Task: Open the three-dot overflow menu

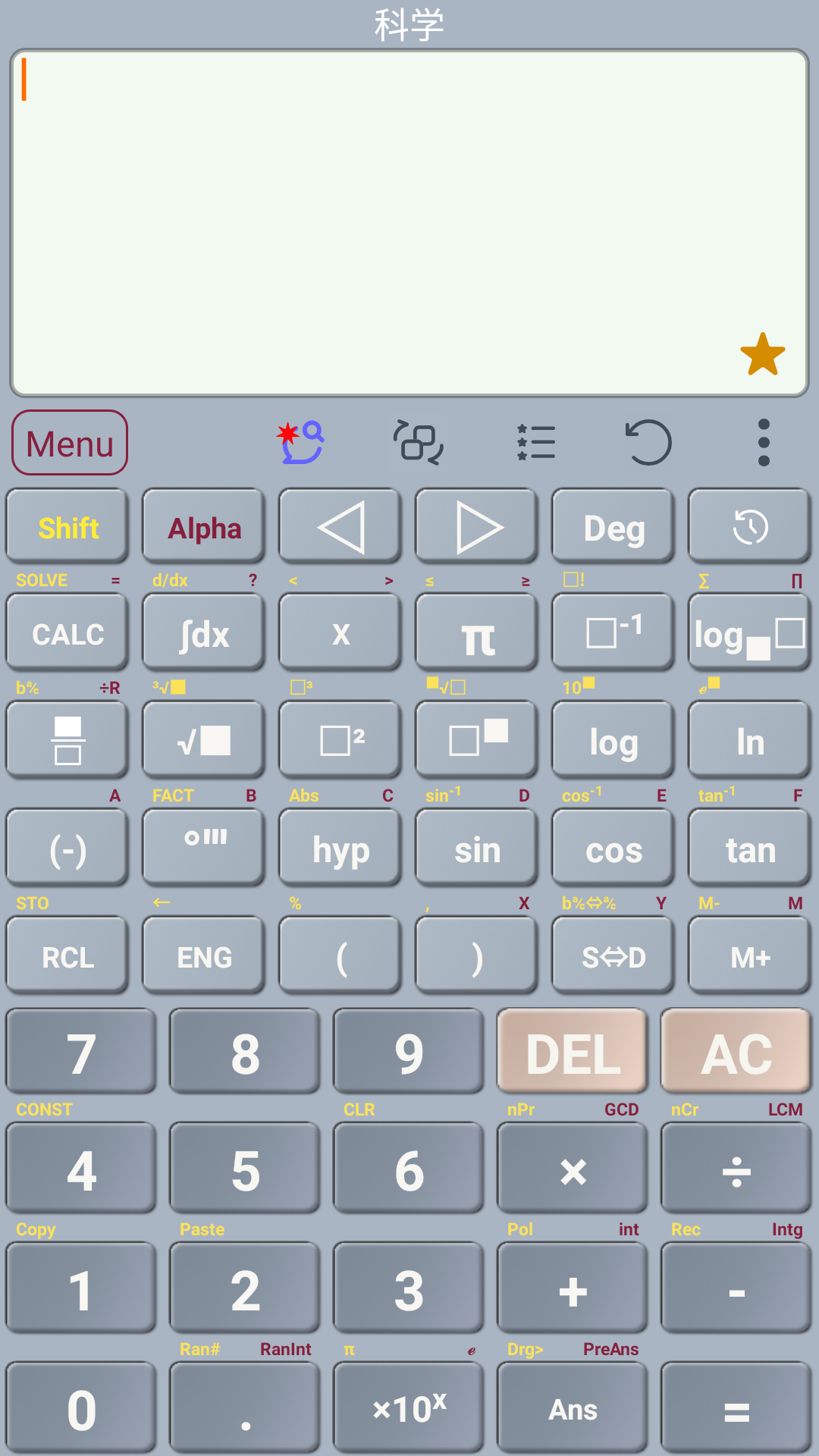Action: point(764,443)
